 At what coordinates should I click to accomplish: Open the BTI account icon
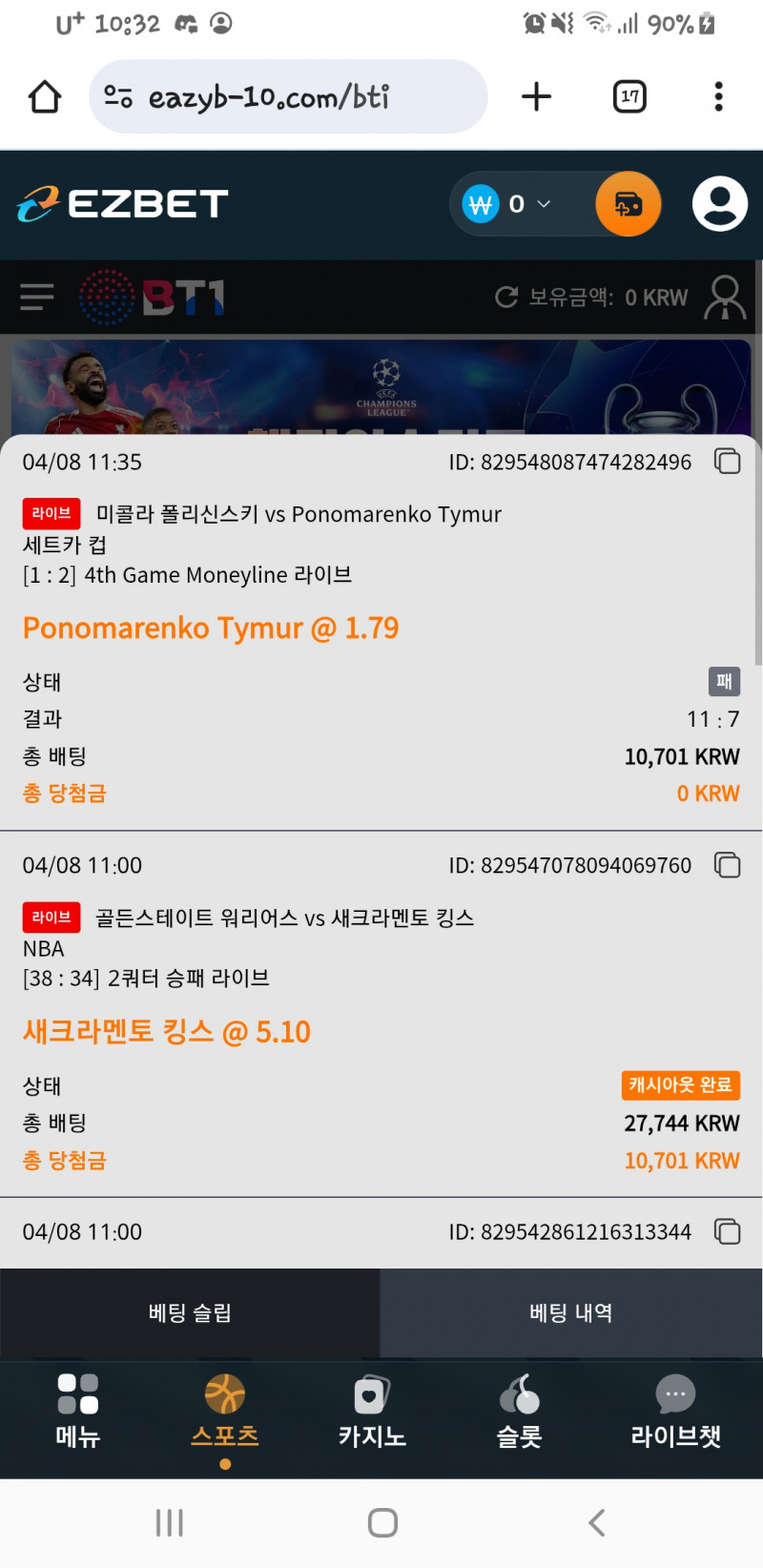tap(725, 298)
